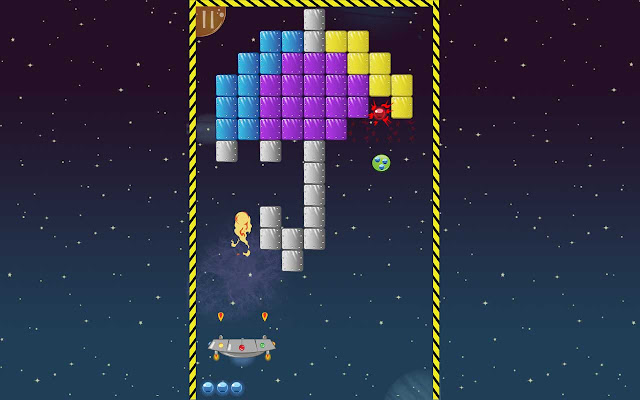
Task: Pause the game
Action: (208, 18)
